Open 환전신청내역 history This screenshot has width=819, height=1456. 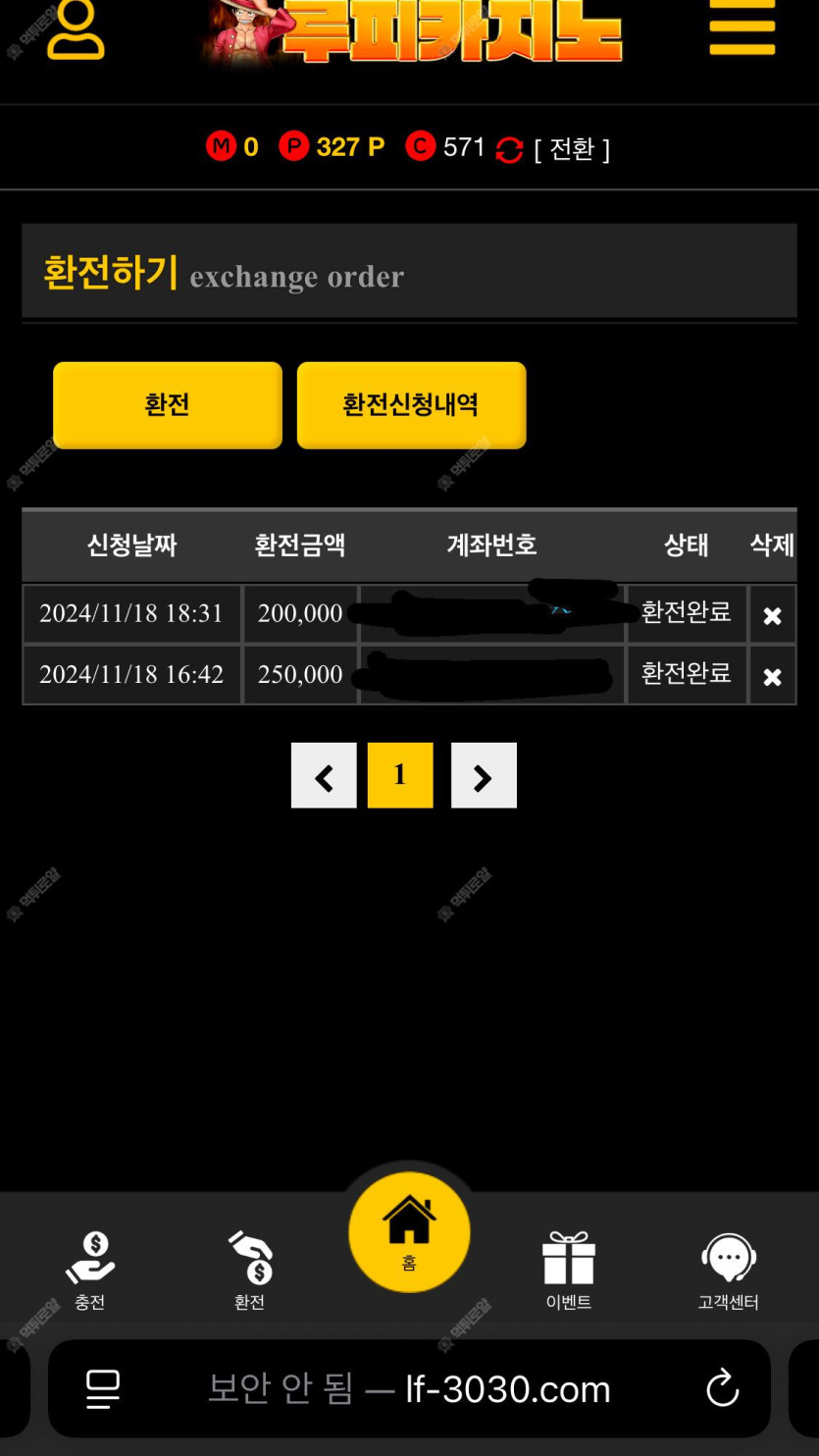[411, 405]
